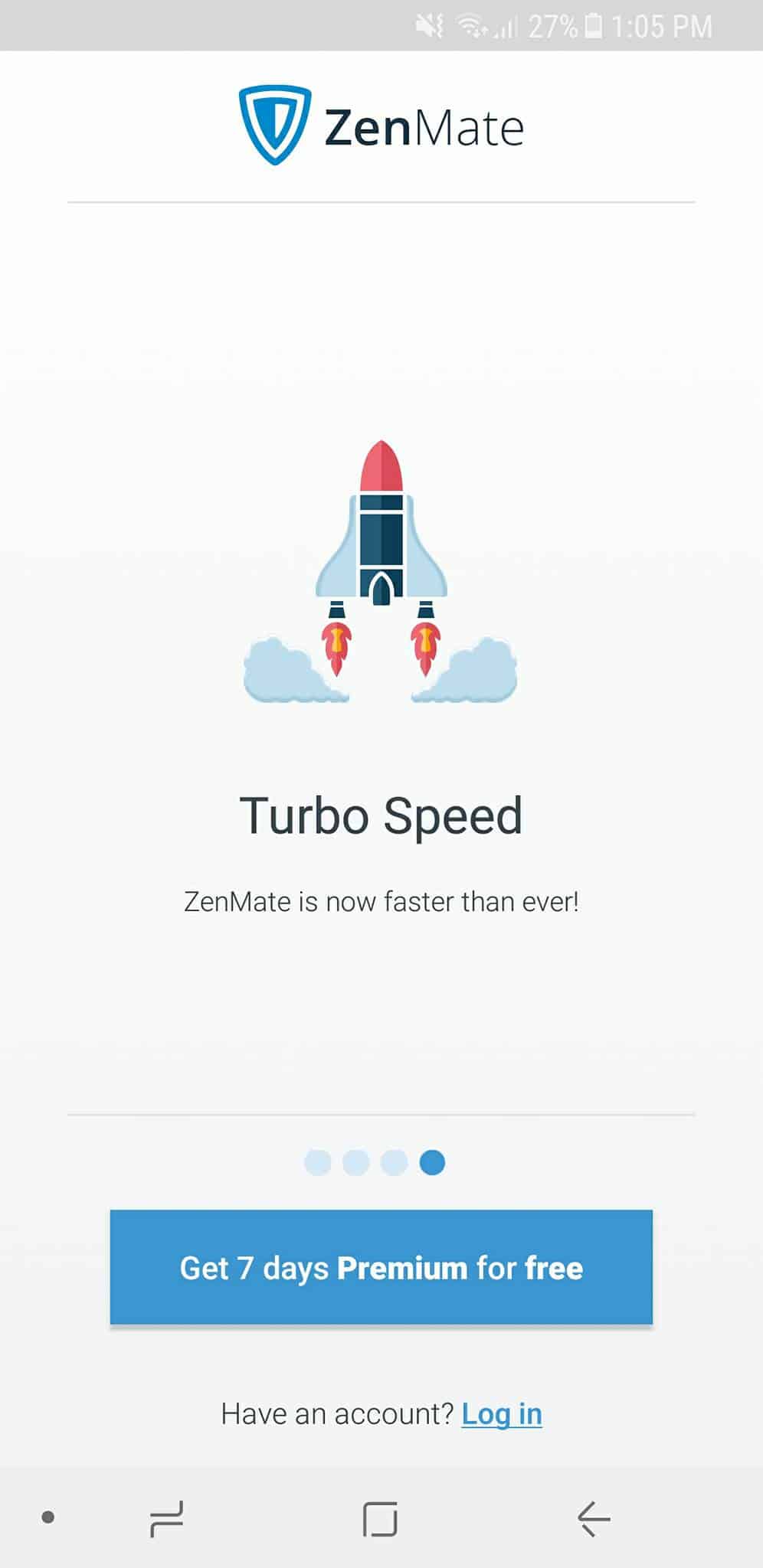Screen dimensions: 763x1568
Task: Open the Log in link
Action: [x=502, y=1415]
